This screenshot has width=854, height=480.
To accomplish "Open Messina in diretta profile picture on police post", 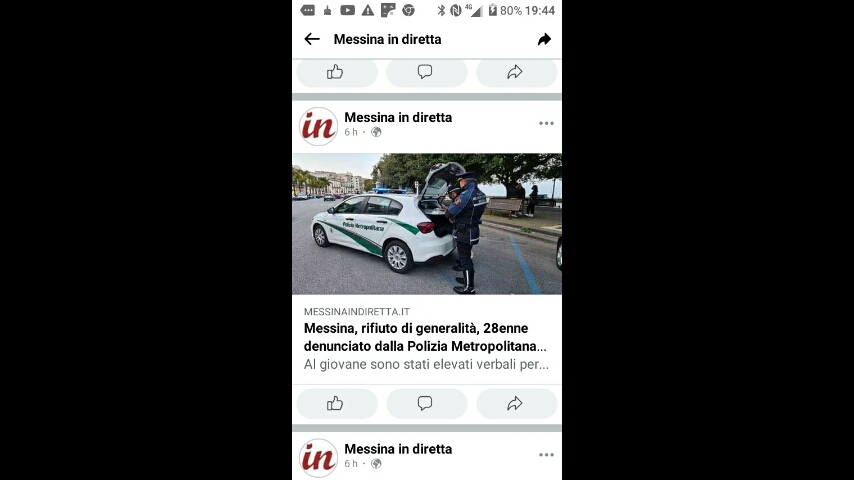I will [318, 126].
